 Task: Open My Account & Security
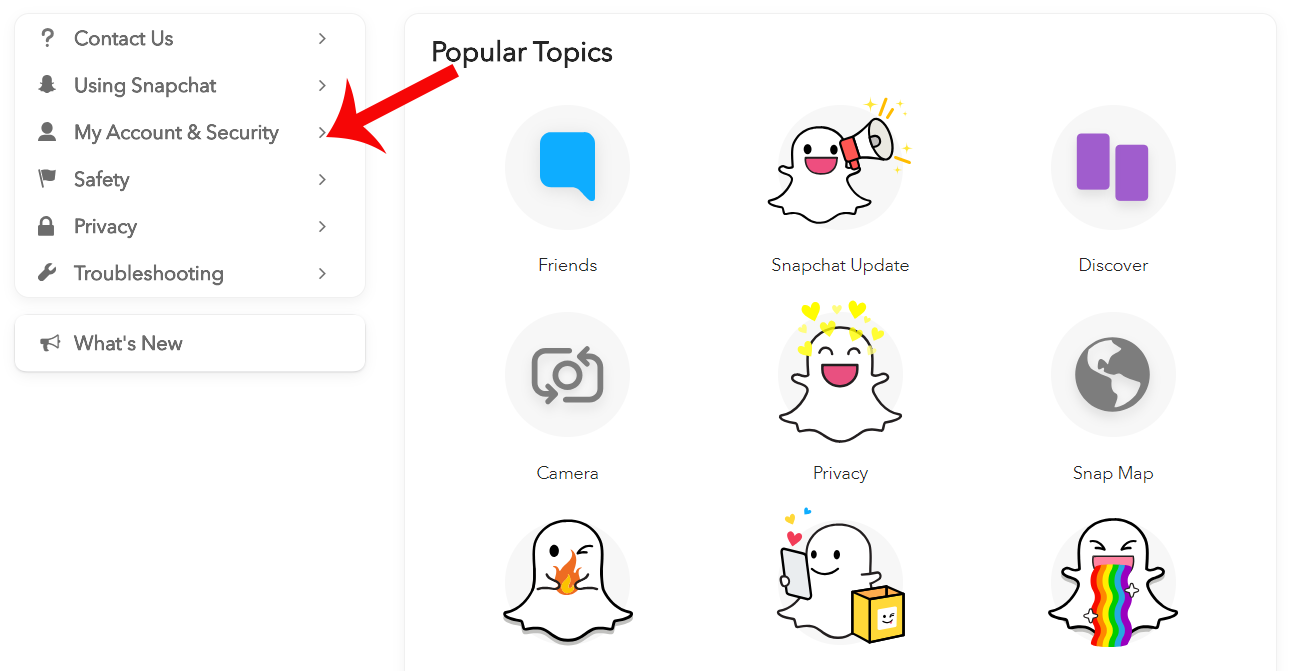click(176, 133)
